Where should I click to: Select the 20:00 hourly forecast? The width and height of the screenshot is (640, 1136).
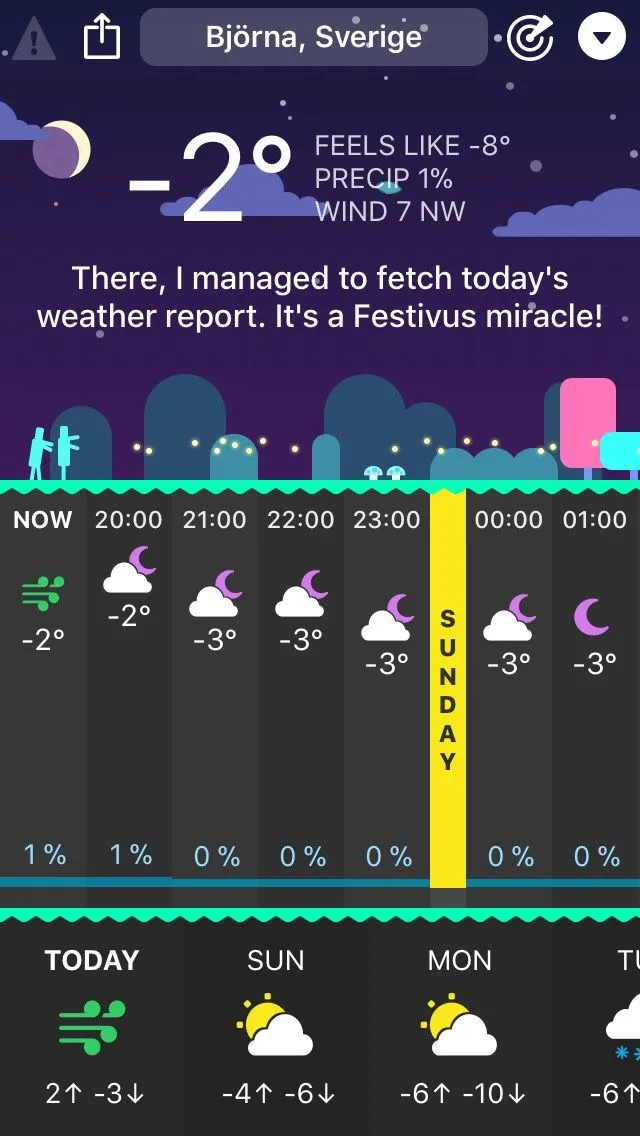tap(129, 690)
